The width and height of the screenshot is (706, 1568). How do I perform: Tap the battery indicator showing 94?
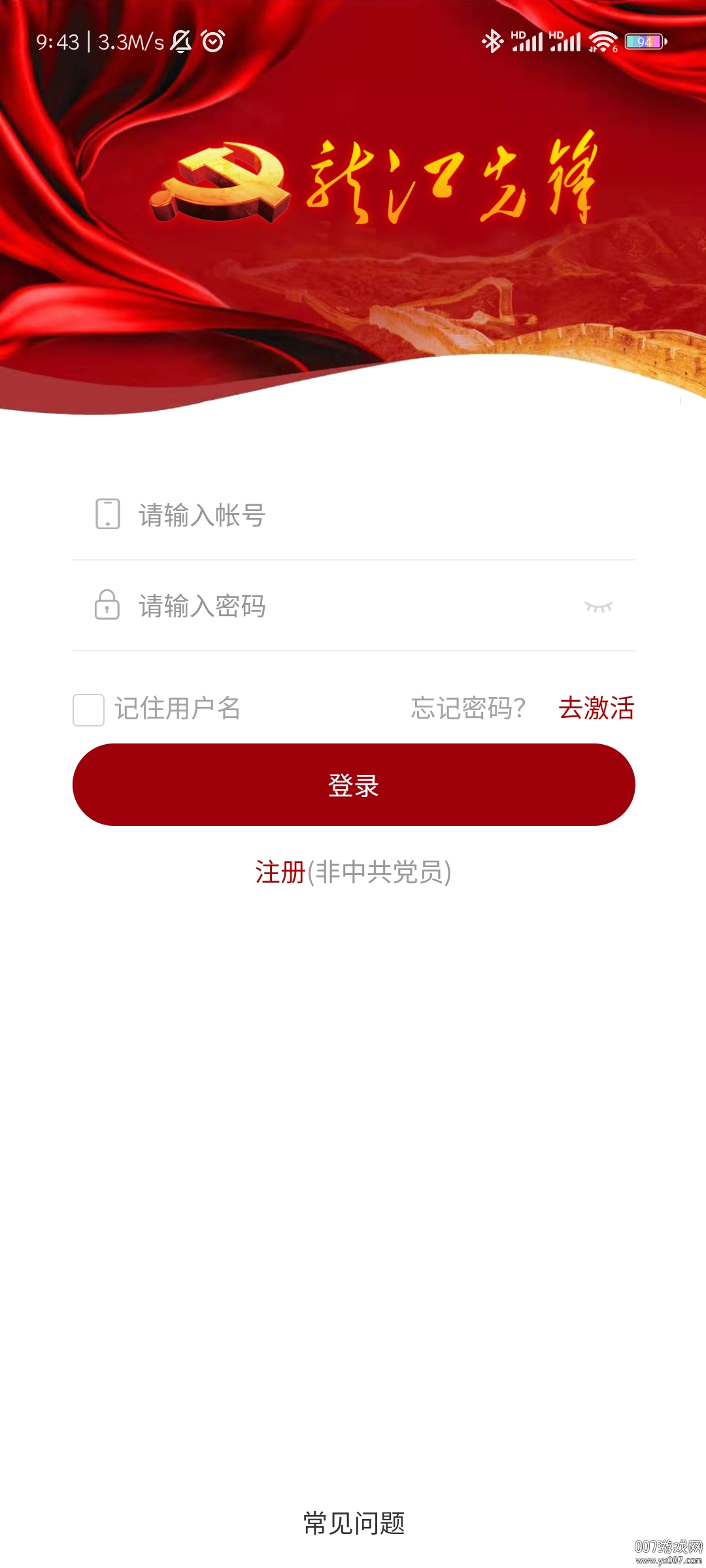click(644, 41)
